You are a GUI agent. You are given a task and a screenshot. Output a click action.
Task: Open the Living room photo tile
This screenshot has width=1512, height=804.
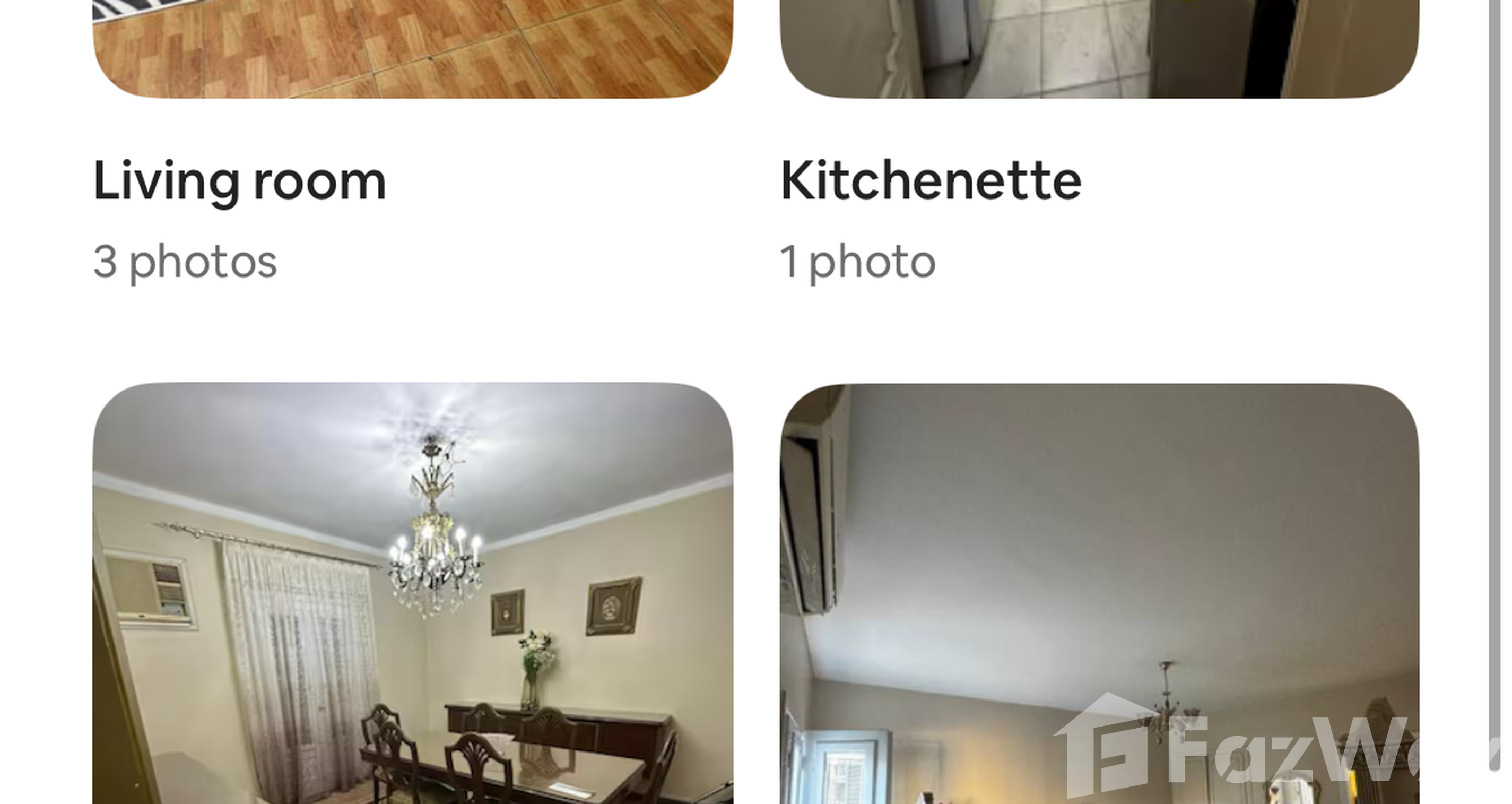pos(413,48)
